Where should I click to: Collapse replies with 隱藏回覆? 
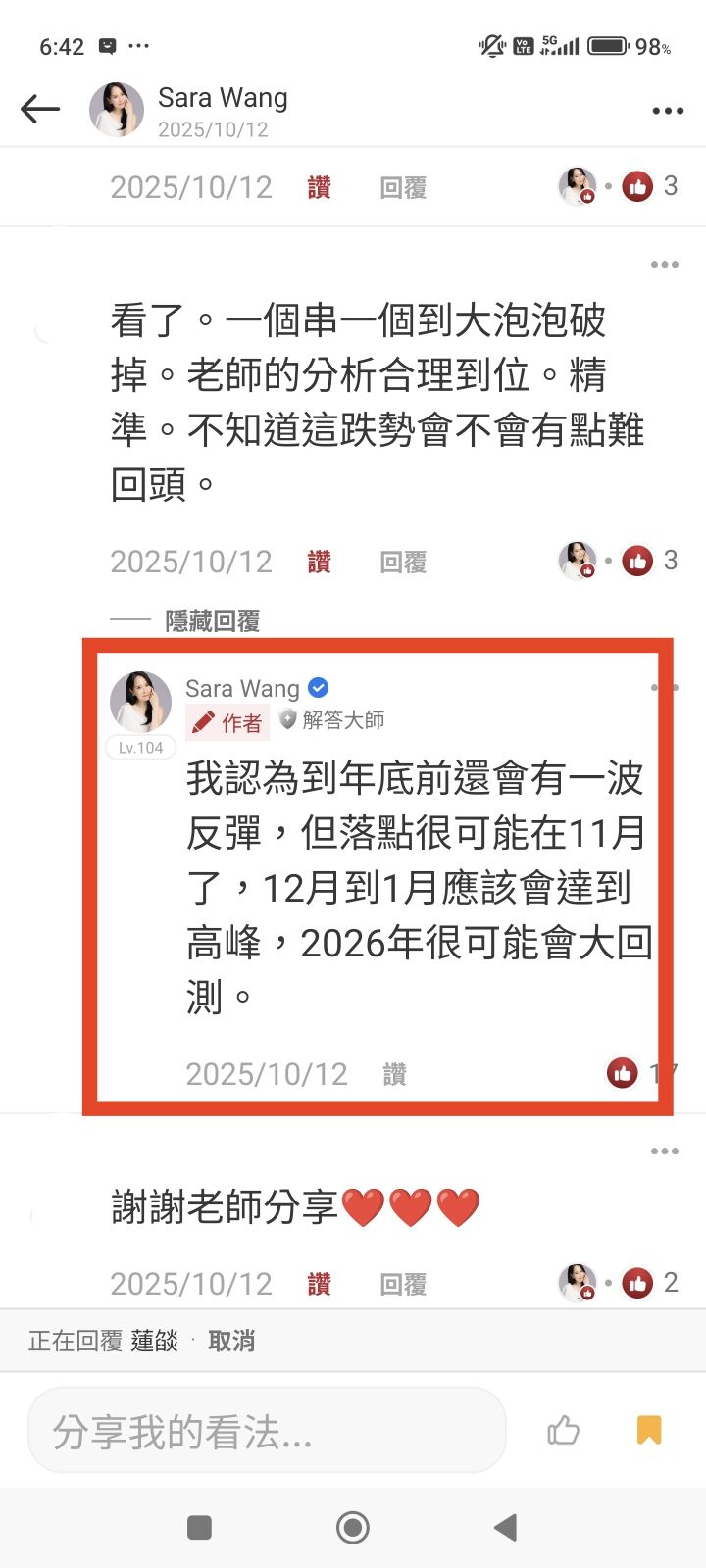[212, 620]
